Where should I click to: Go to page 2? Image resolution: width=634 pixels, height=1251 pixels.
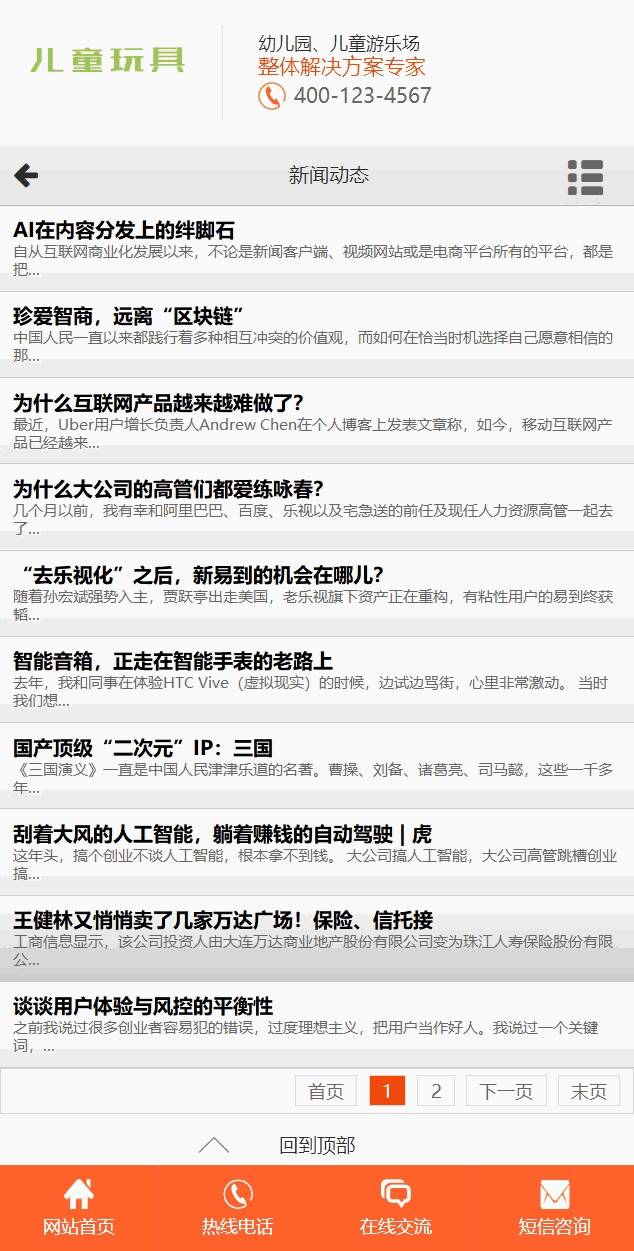pos(436,1091)
